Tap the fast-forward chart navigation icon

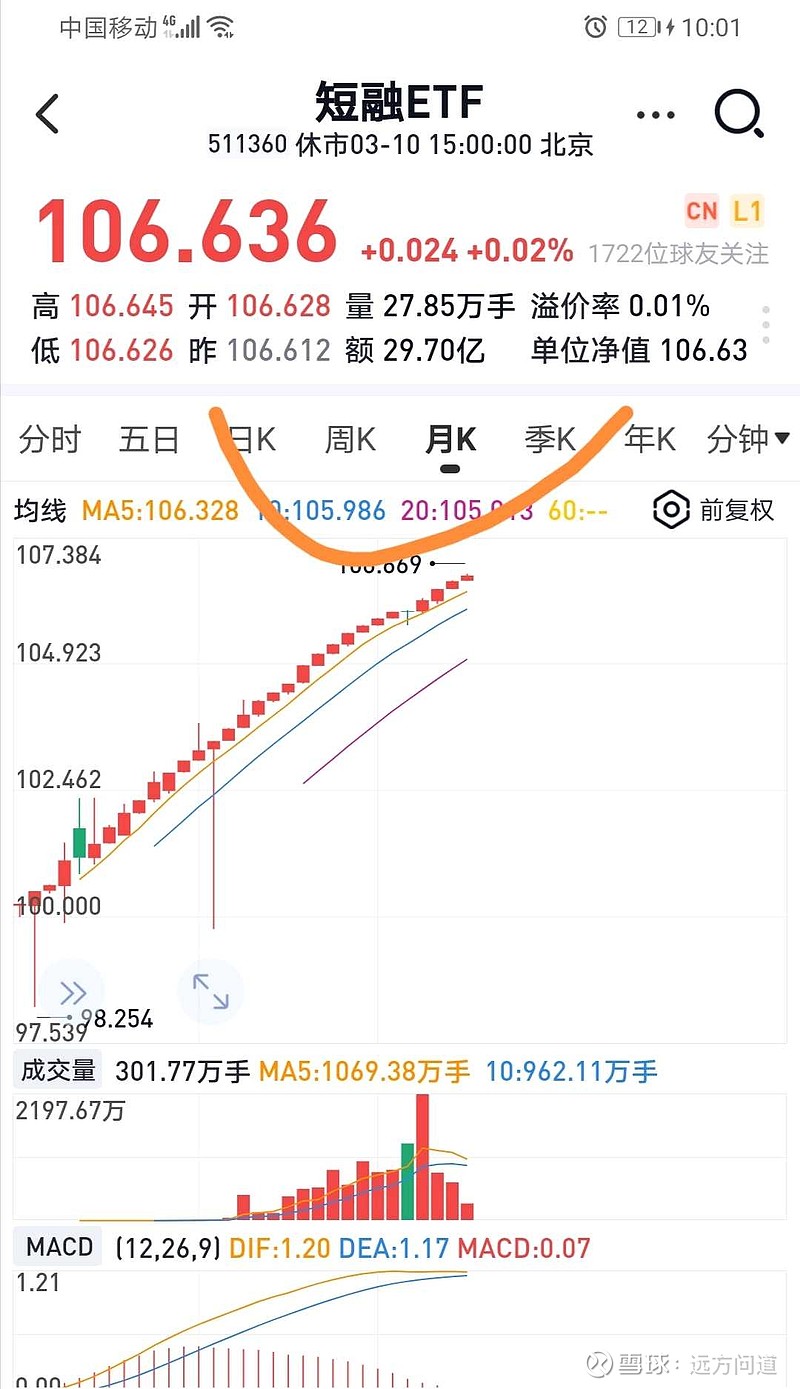pos(73,992)
